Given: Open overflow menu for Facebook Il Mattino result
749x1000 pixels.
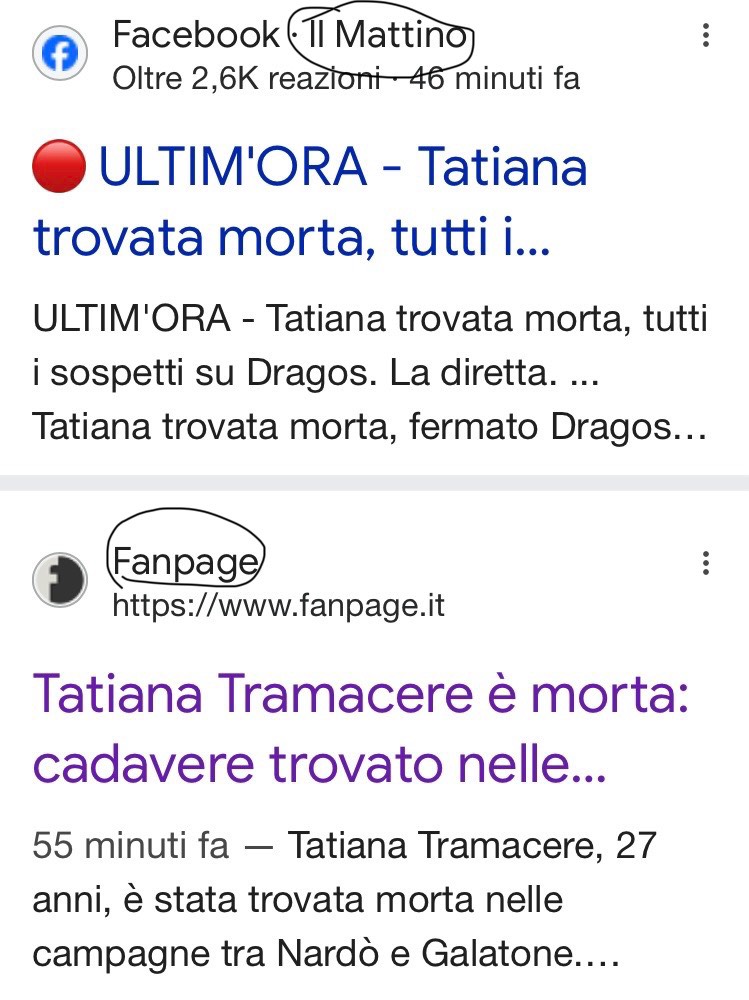Looking at the screenshot, I should (x=706, y=37).
